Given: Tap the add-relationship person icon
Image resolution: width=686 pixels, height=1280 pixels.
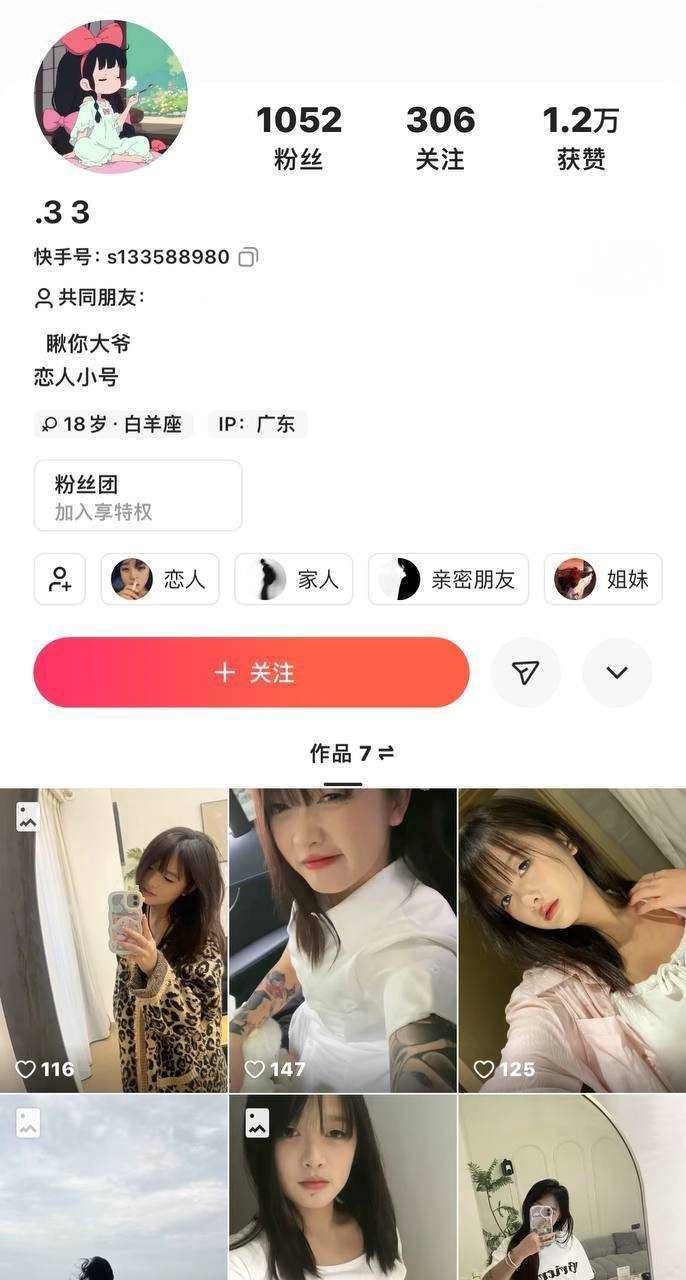Looking at the screenshot, I should click(x=60, y=579).
